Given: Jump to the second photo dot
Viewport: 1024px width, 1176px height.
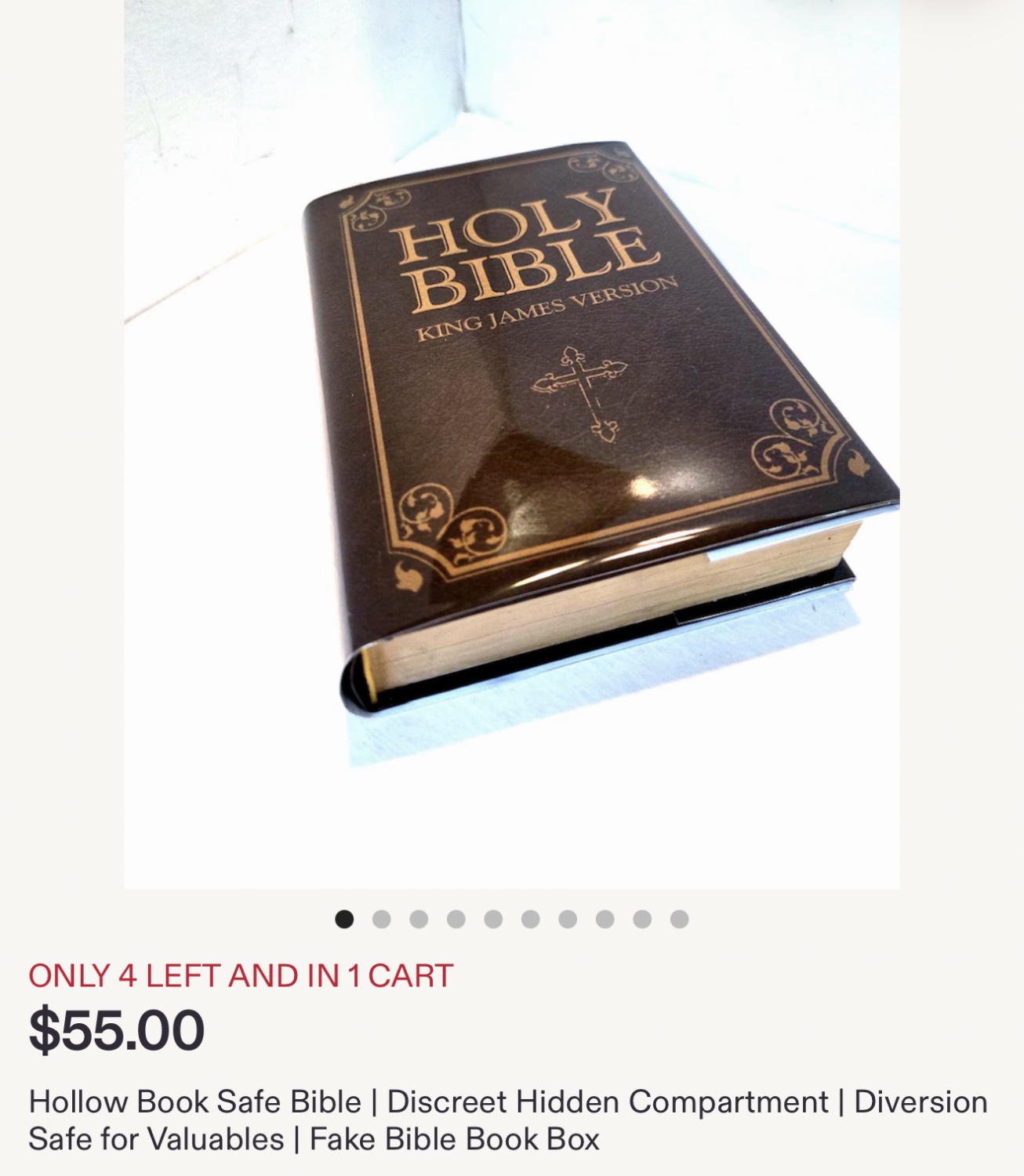Looking at the screenshot, I should click(x=382, y=919).
